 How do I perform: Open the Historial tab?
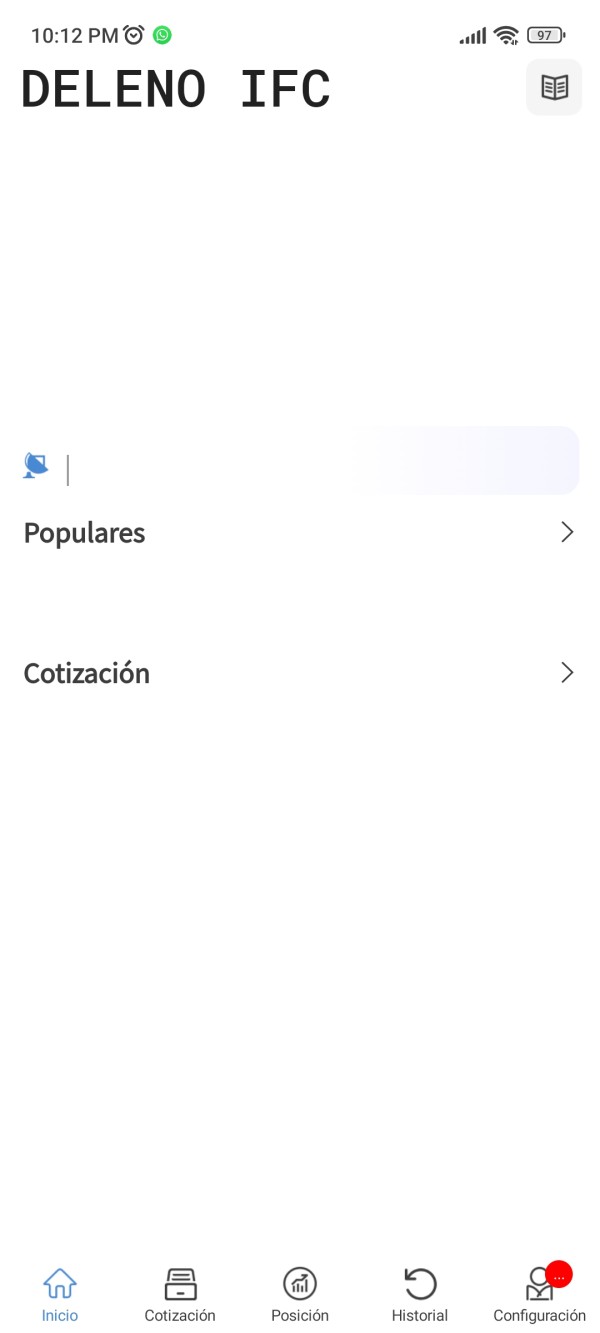tap(420, 1295)
